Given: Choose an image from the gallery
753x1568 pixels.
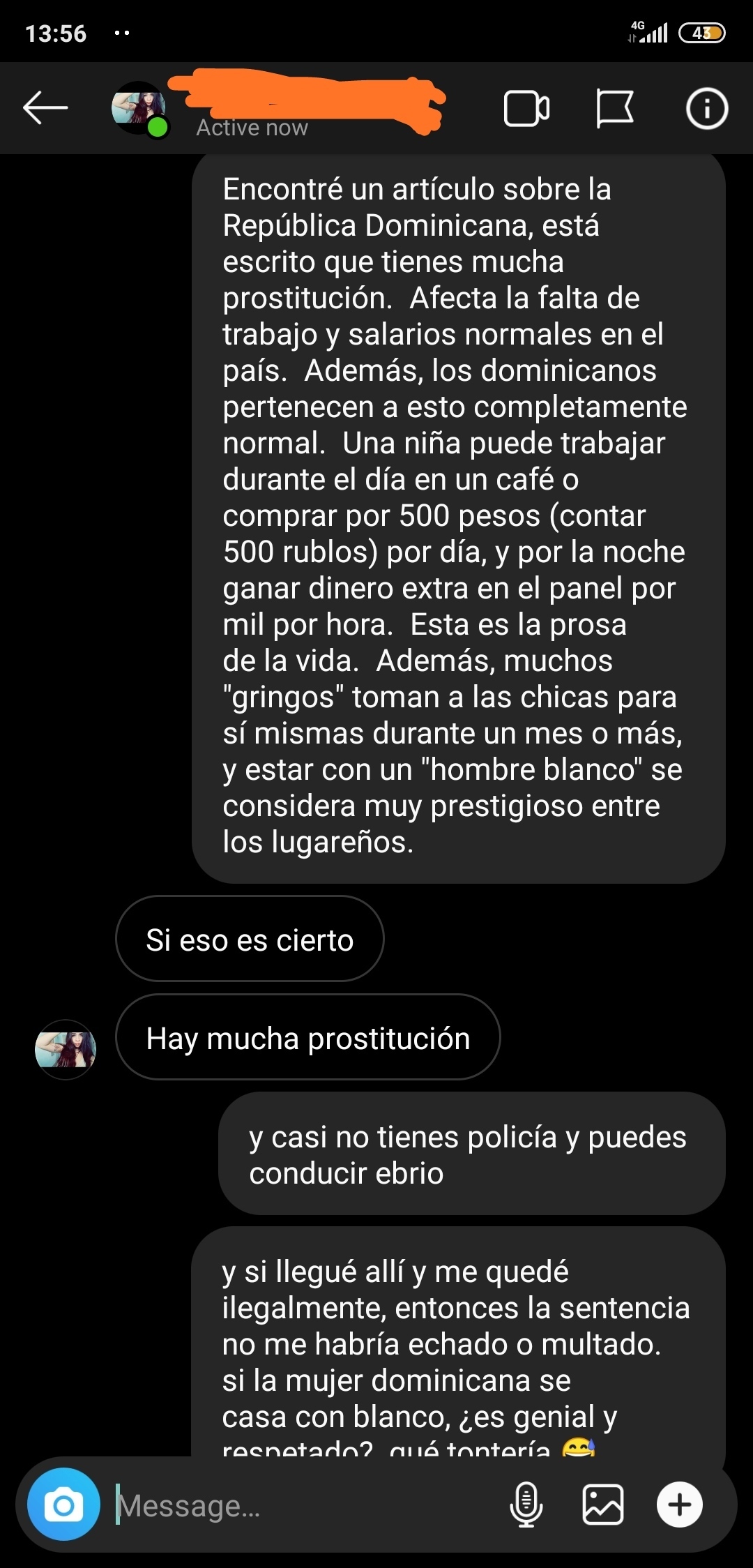Looking at the screenshot, I should click(603, 1505).
